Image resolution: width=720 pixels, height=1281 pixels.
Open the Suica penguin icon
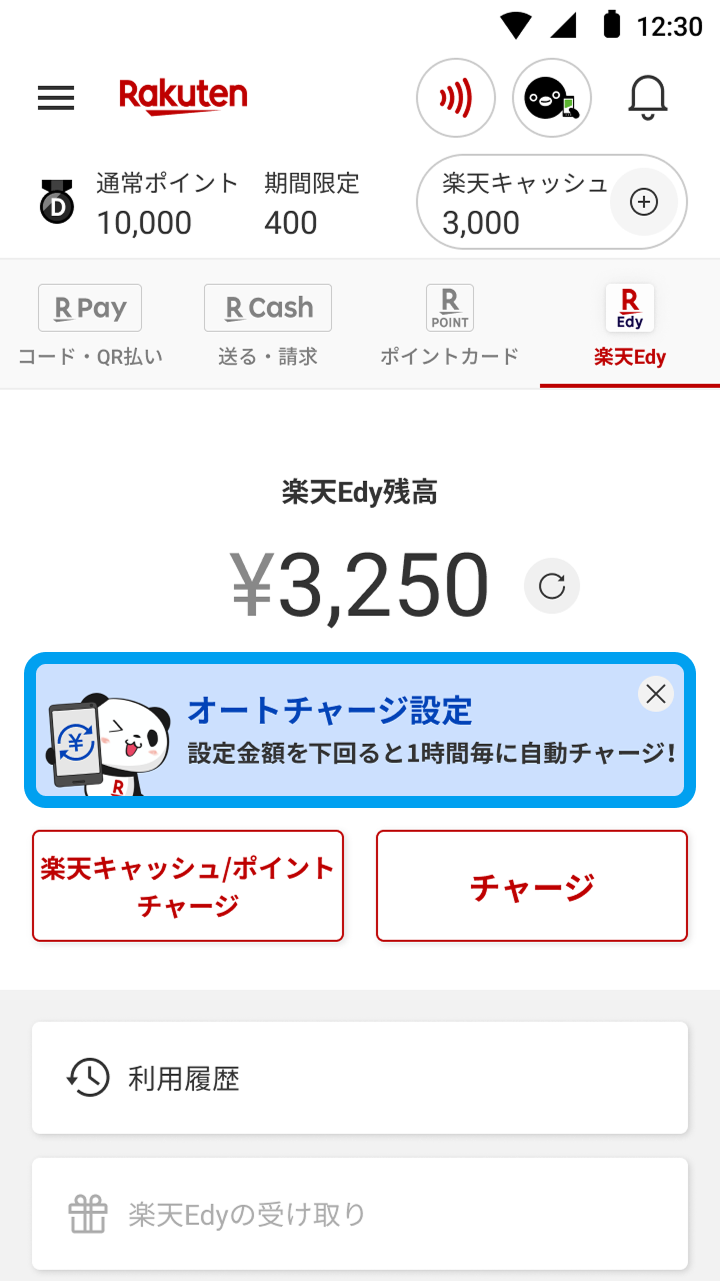[x=552, y=97]
